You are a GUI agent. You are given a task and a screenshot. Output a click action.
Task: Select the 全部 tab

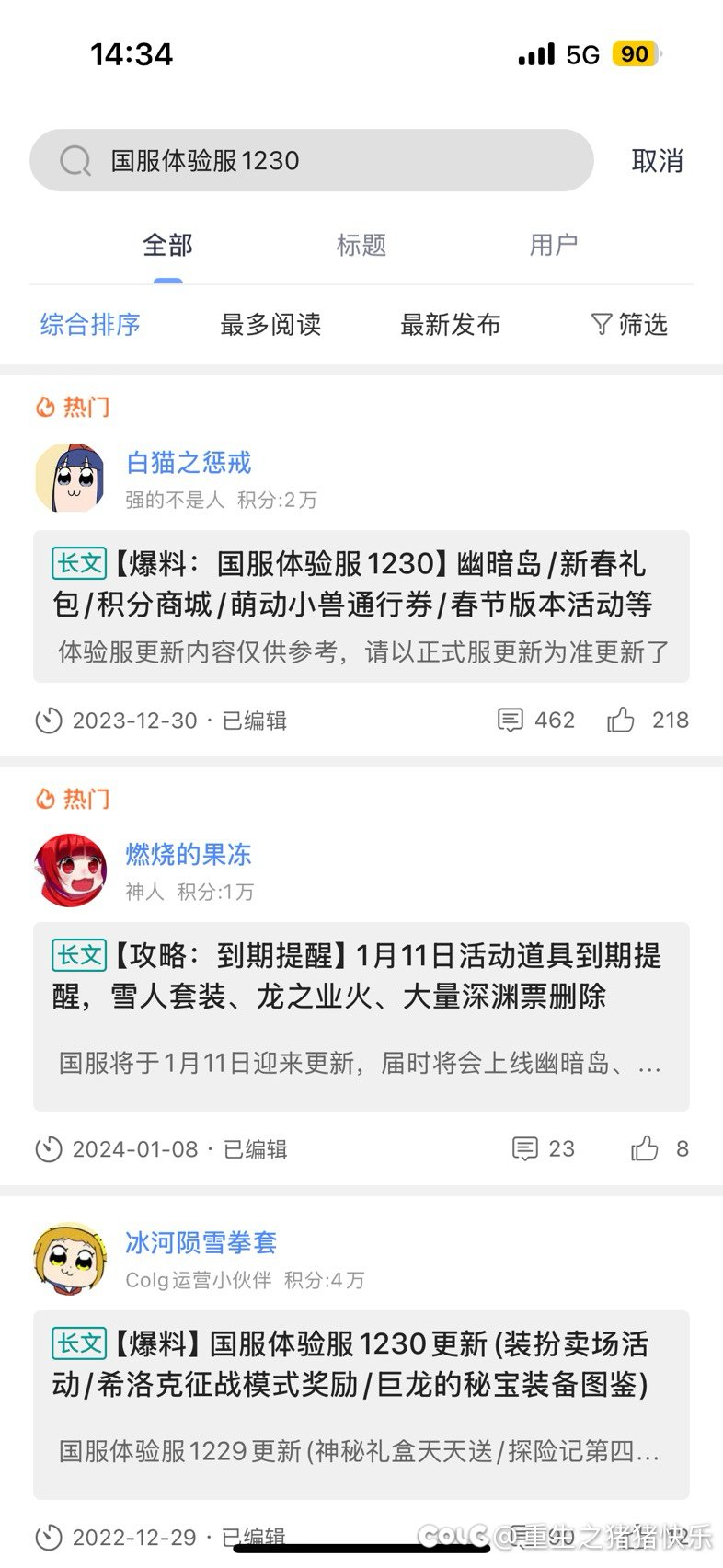167,245
